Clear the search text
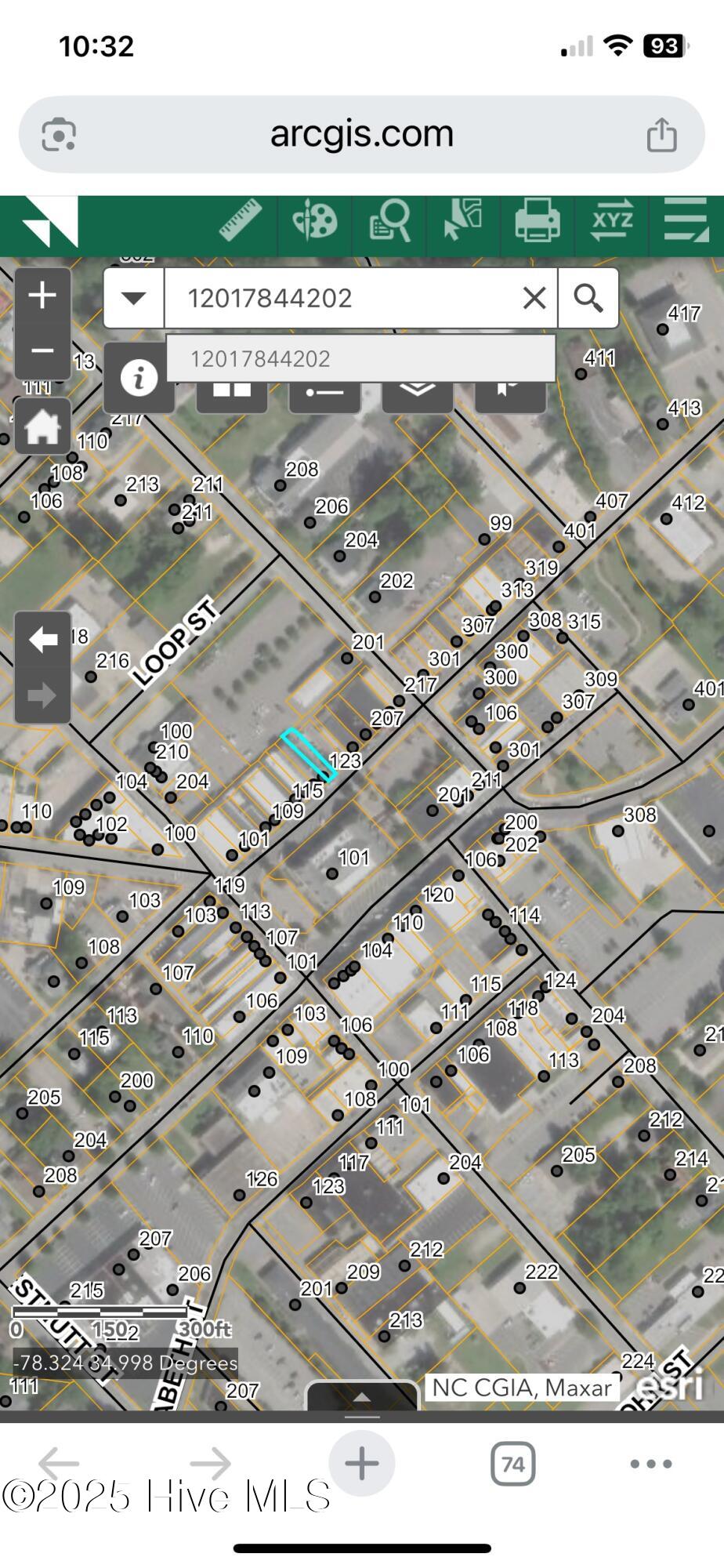The height and width of the screenshot is (1568, 724). pos(534,298)
